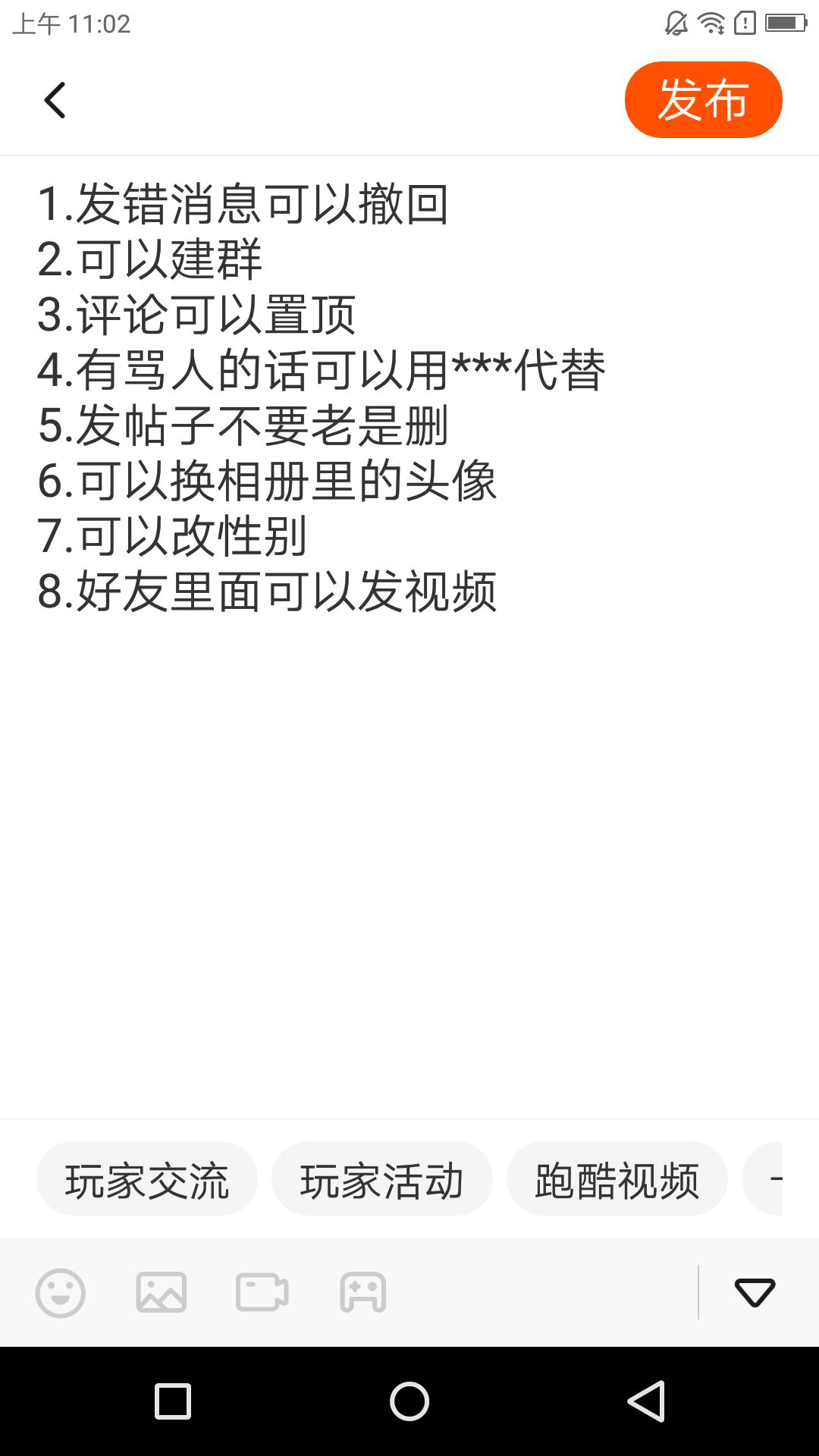Open the emoji picker
Screen dimensions: 819x1456
coord(61,1293)
